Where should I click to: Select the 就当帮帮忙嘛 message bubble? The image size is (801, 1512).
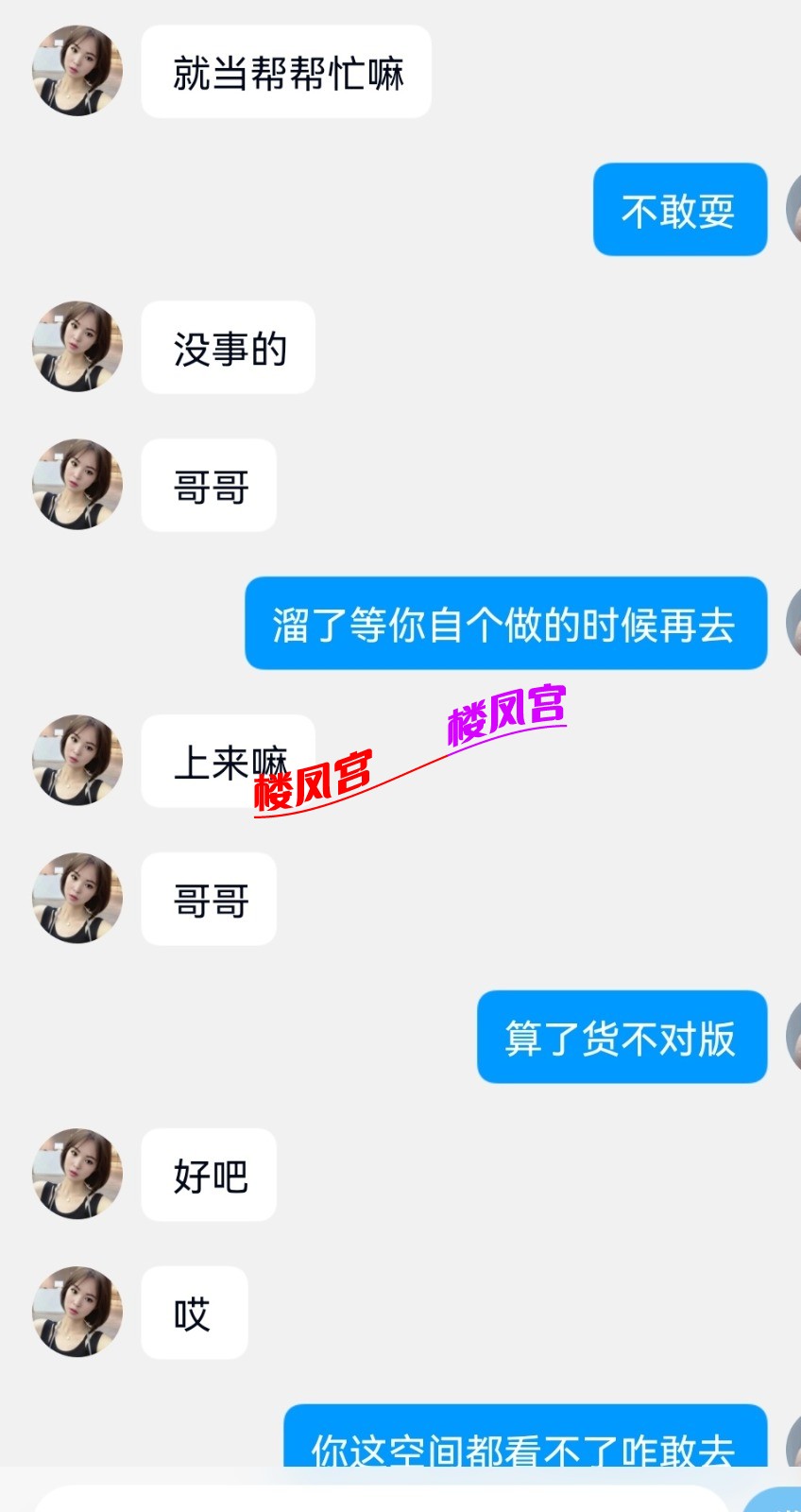pos(285,71)
